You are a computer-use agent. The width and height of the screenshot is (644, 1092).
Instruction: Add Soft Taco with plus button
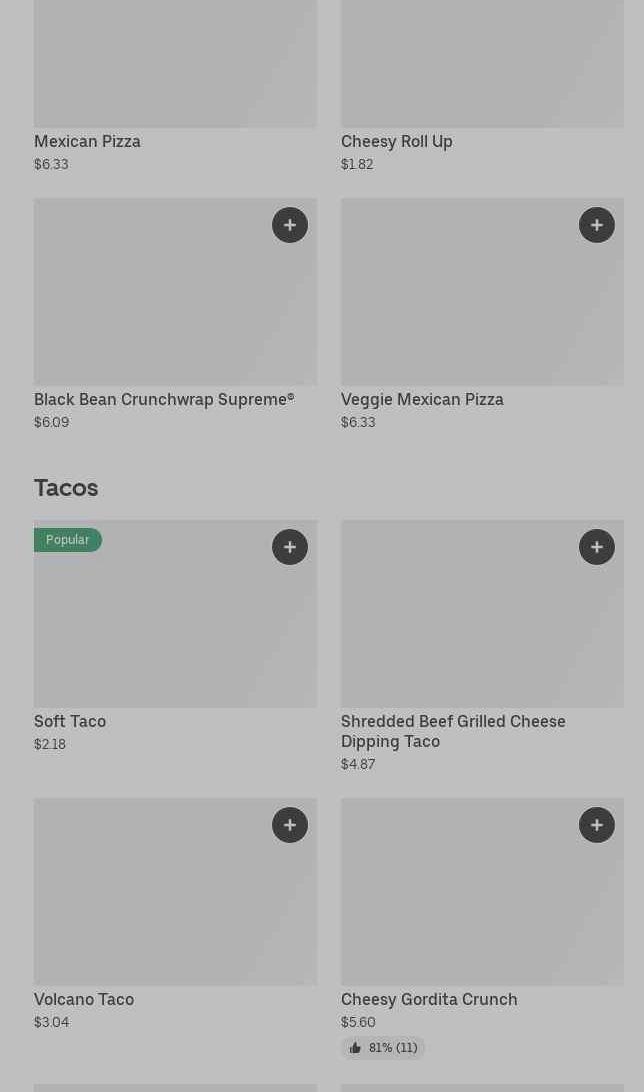click(290, 547)
